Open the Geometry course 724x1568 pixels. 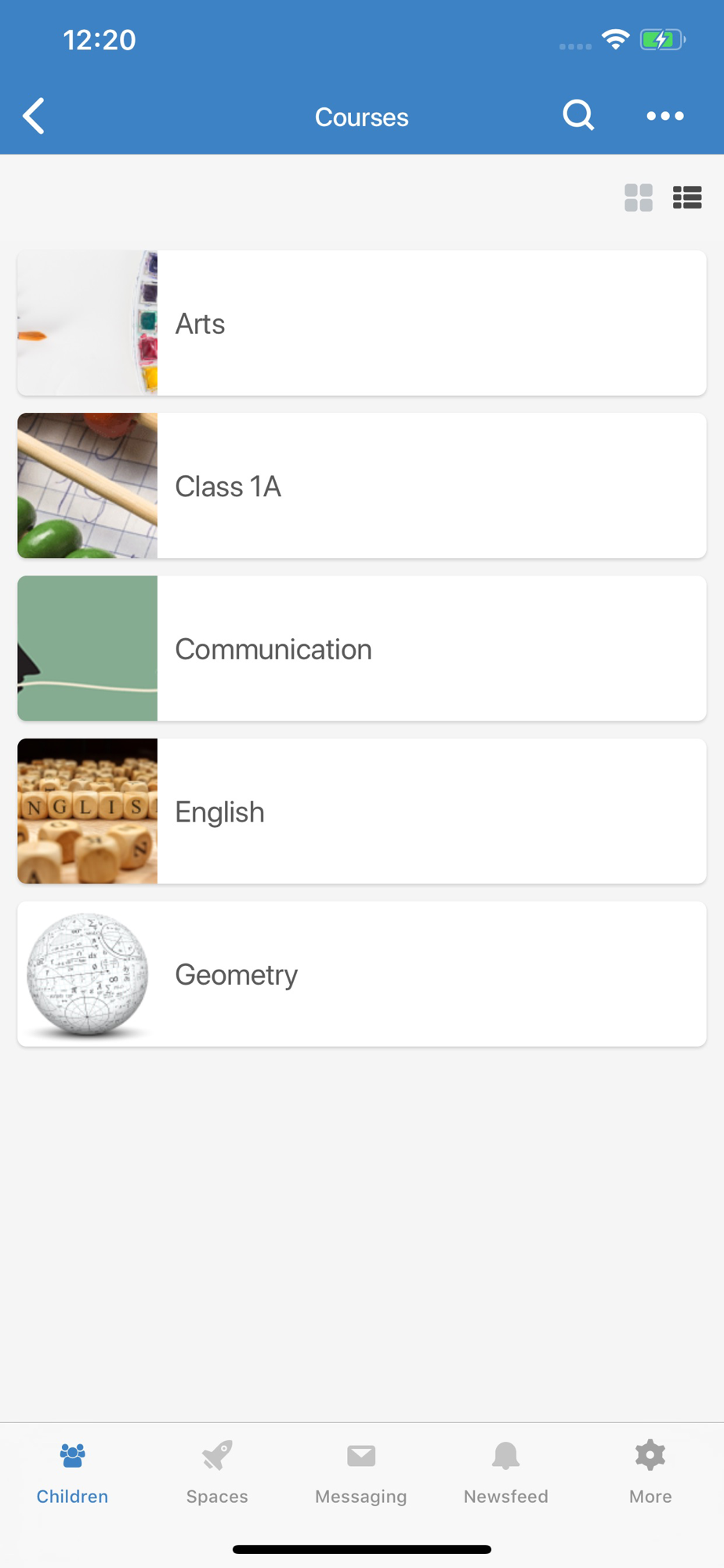(x=362, y=974)
